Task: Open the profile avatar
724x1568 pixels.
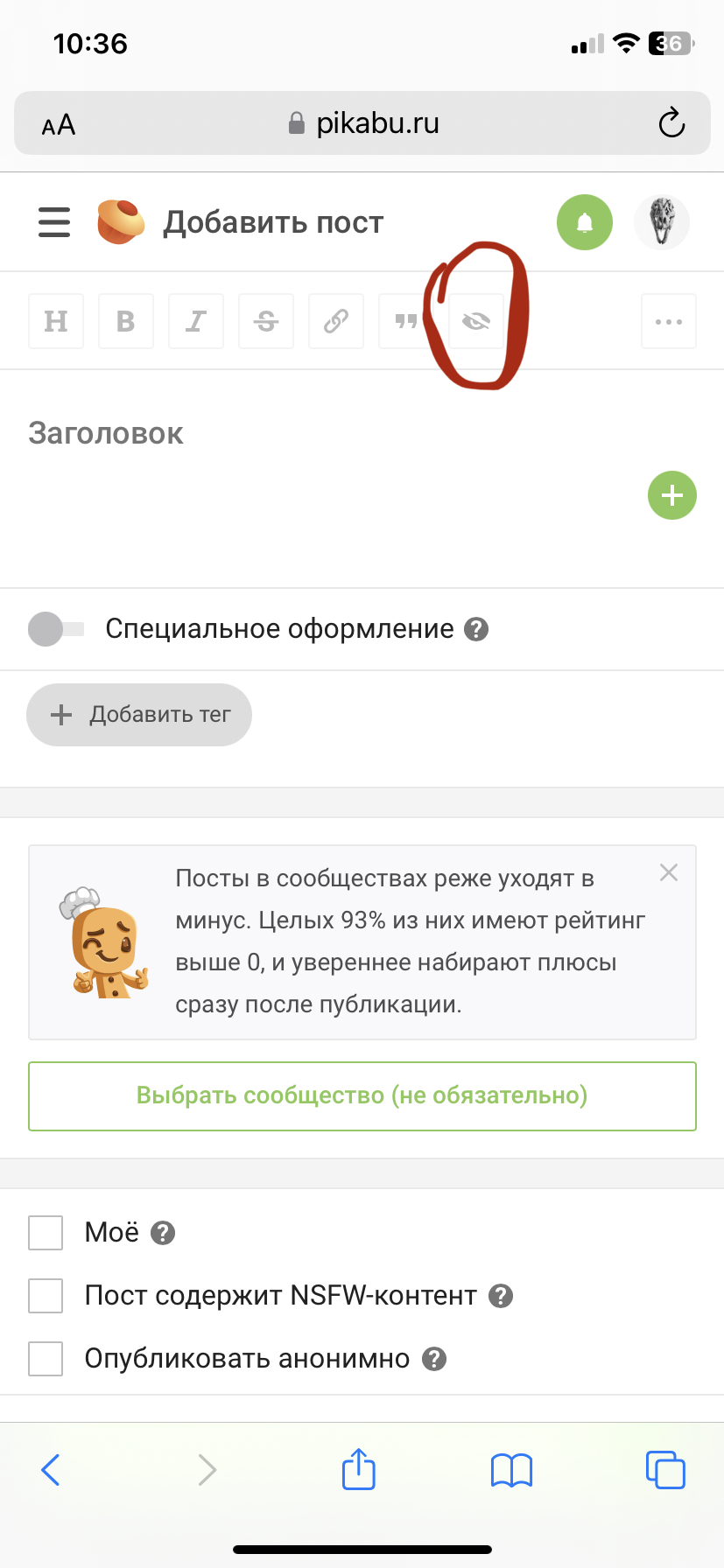Action: click(x=662, y=222)
